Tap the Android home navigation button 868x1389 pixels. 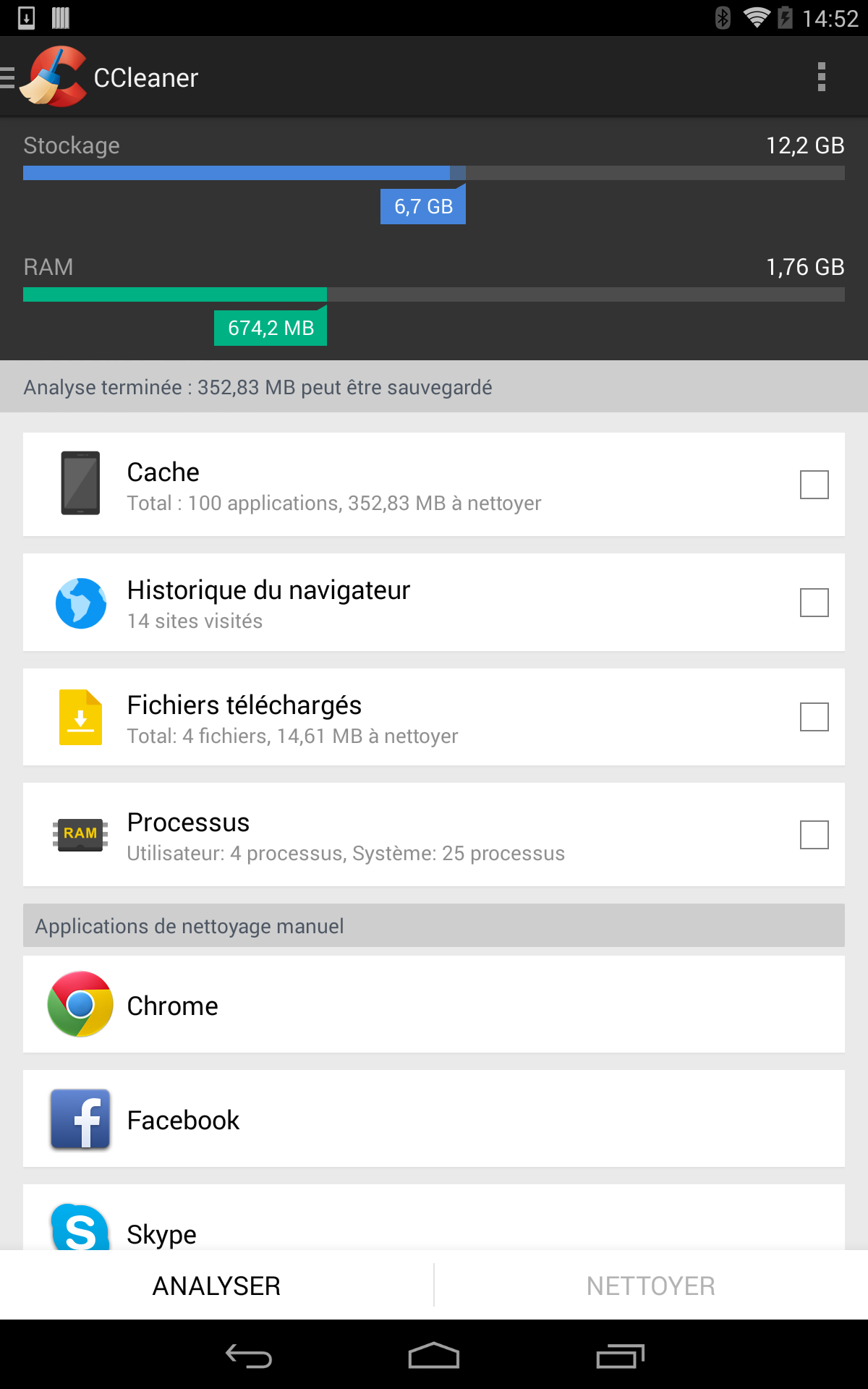(434, 1354)
